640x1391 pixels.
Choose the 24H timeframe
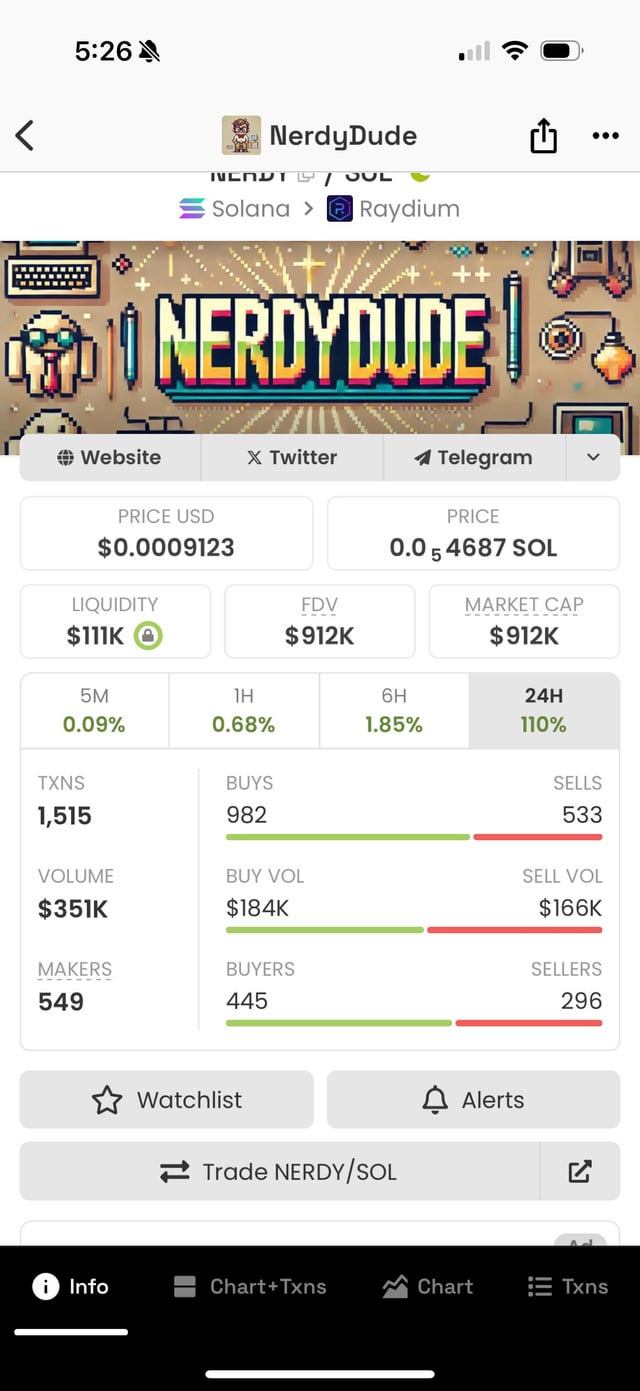click(543, 710)
